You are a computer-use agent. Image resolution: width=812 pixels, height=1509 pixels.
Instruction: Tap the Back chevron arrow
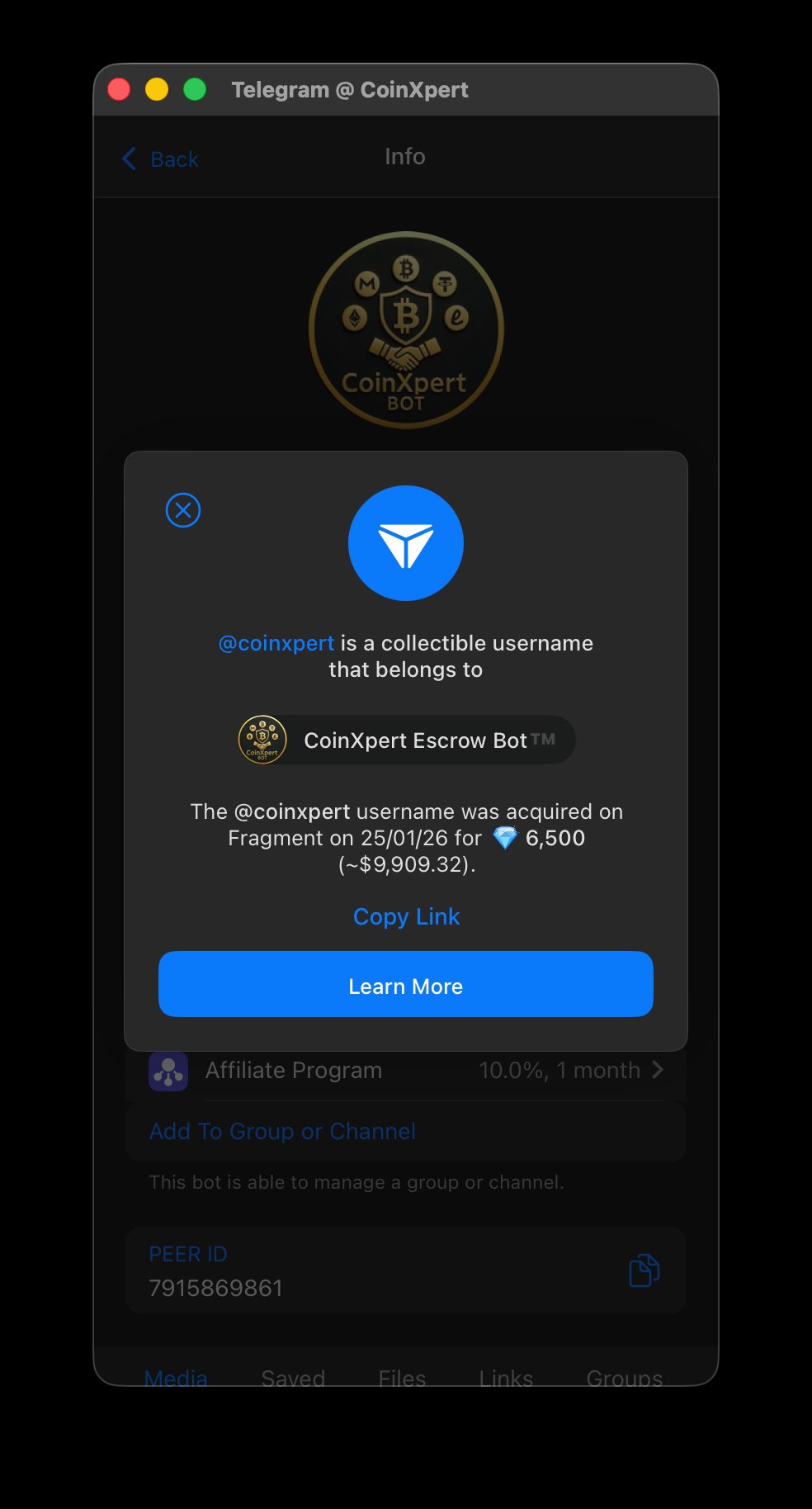click(x=129, y=158)
